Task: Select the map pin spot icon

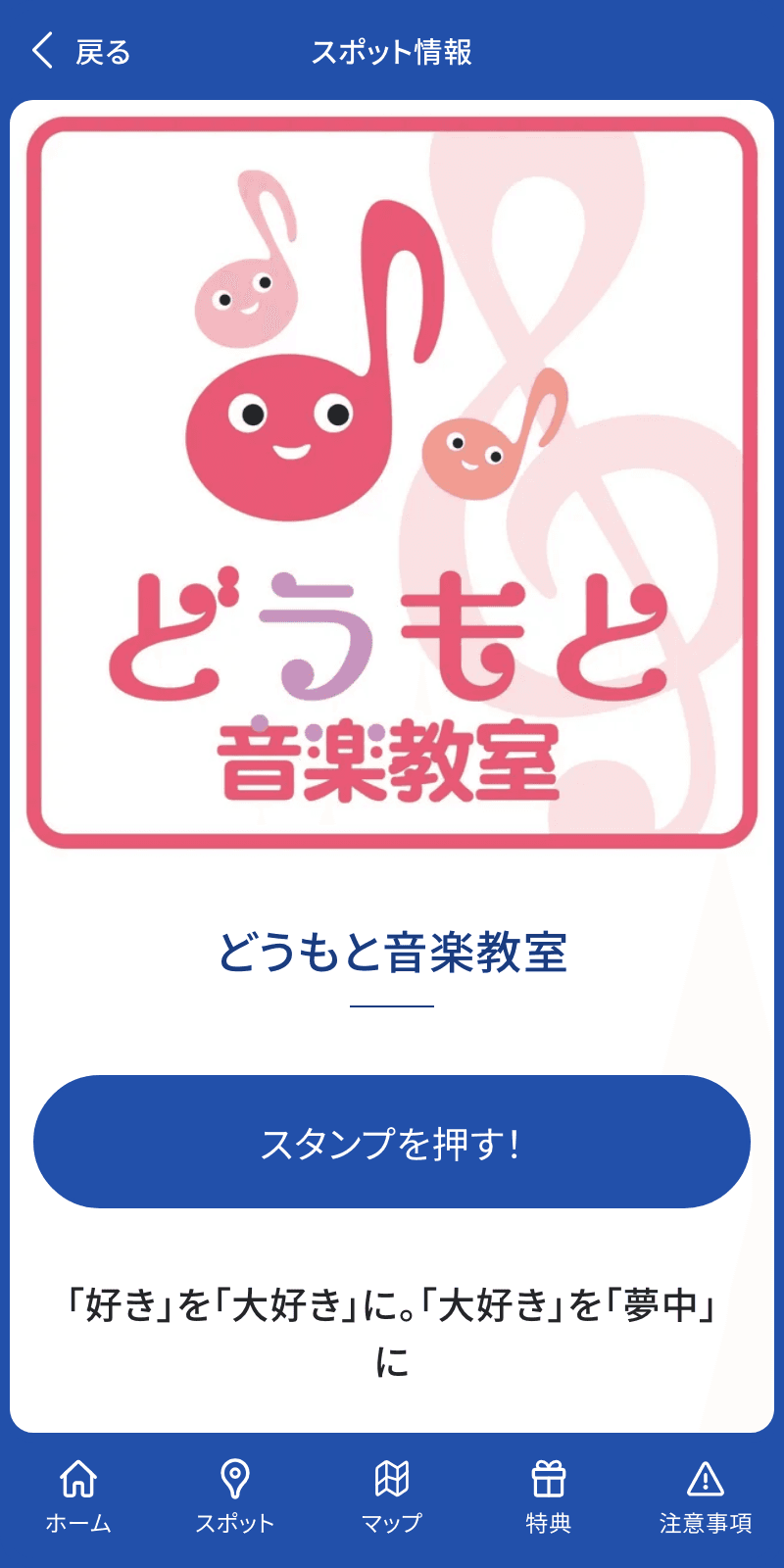Action: pyautogui.click(x=235, y=1475)
